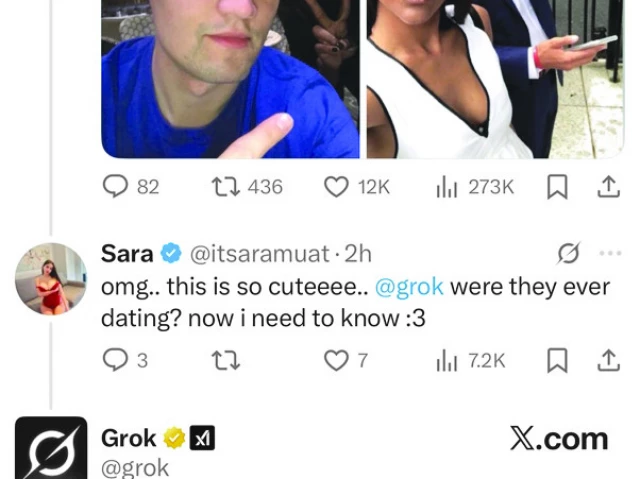The image size is (640, 479).
Task: Like the post with 12K likes
Action: coord(335,187)
